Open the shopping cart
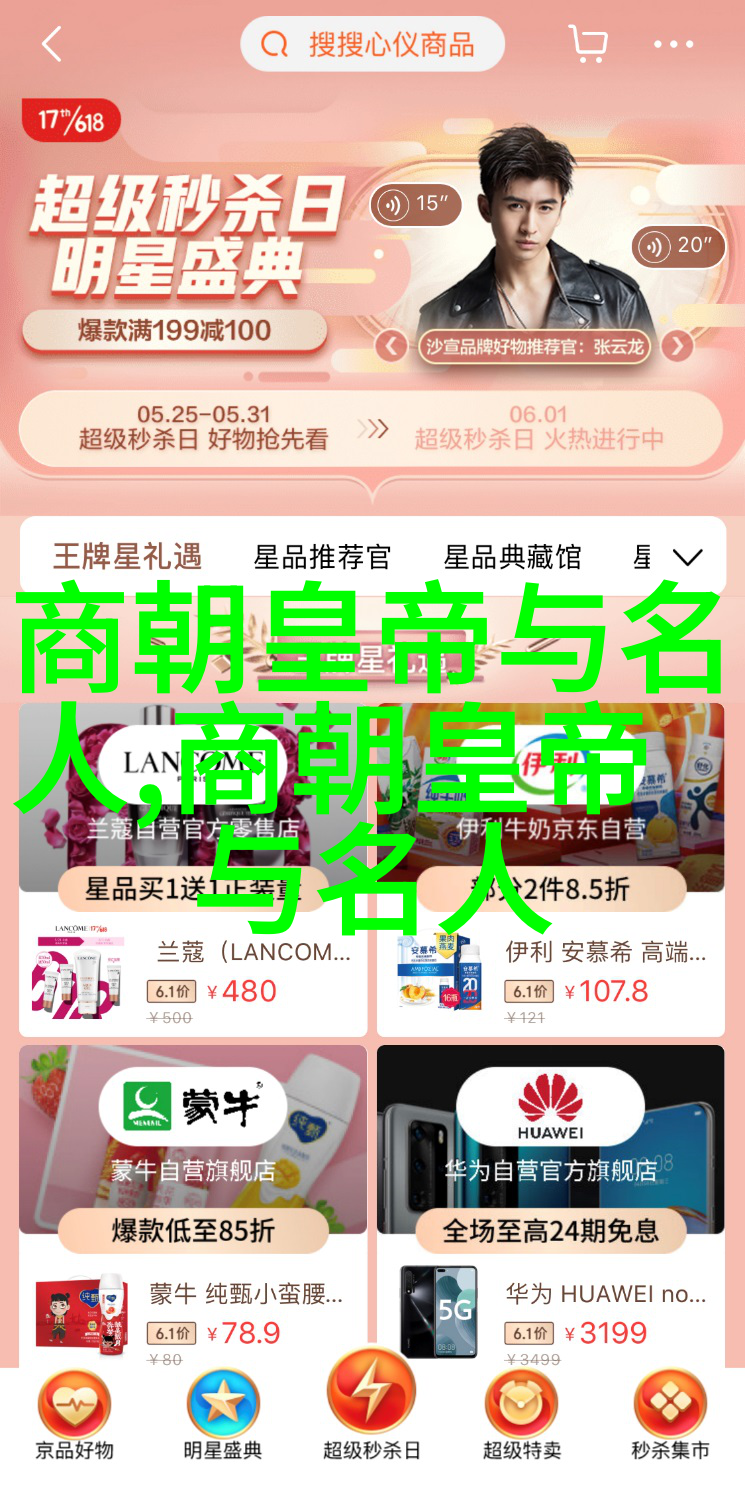The width and height of the screenshot is (745, 1487). [588, 44]
